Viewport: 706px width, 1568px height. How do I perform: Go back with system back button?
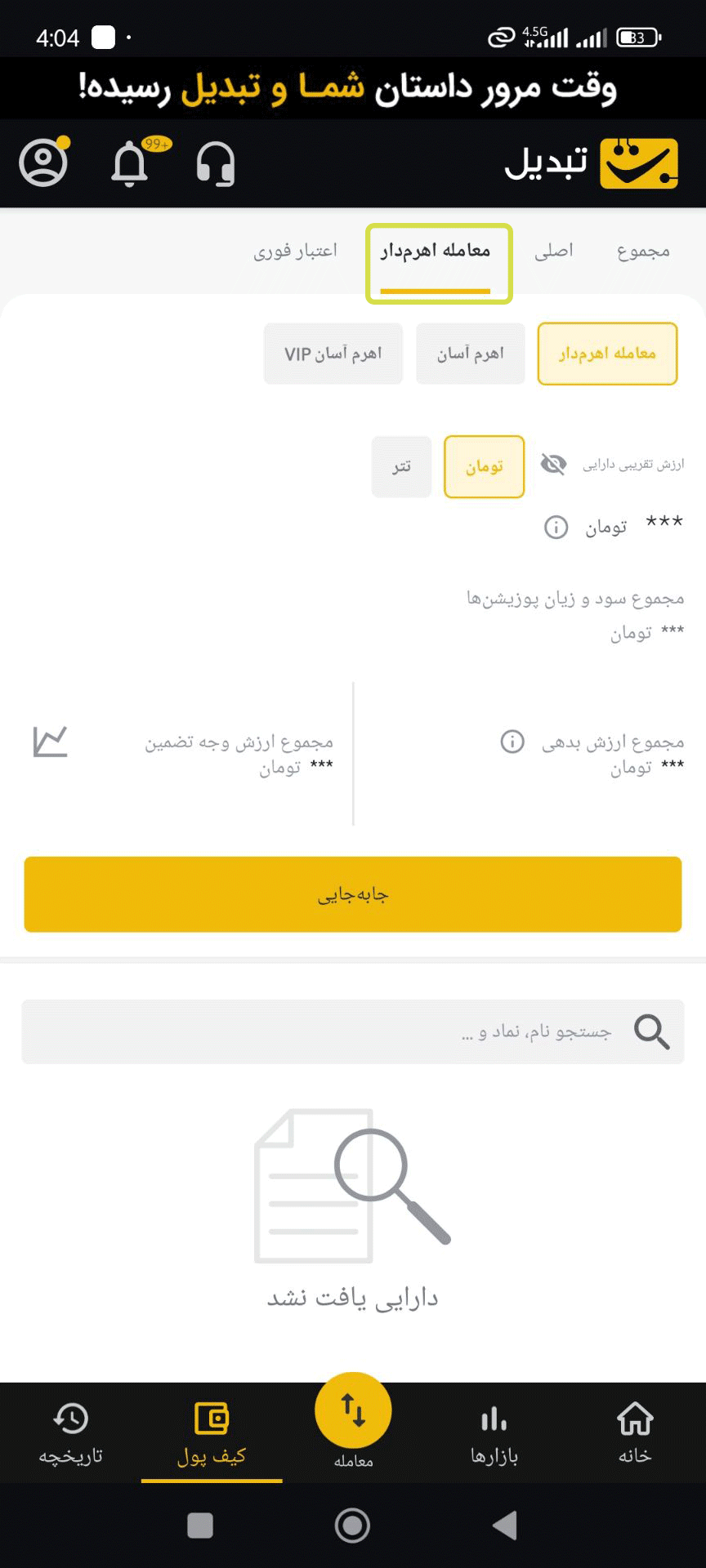tap(505, 1525)
